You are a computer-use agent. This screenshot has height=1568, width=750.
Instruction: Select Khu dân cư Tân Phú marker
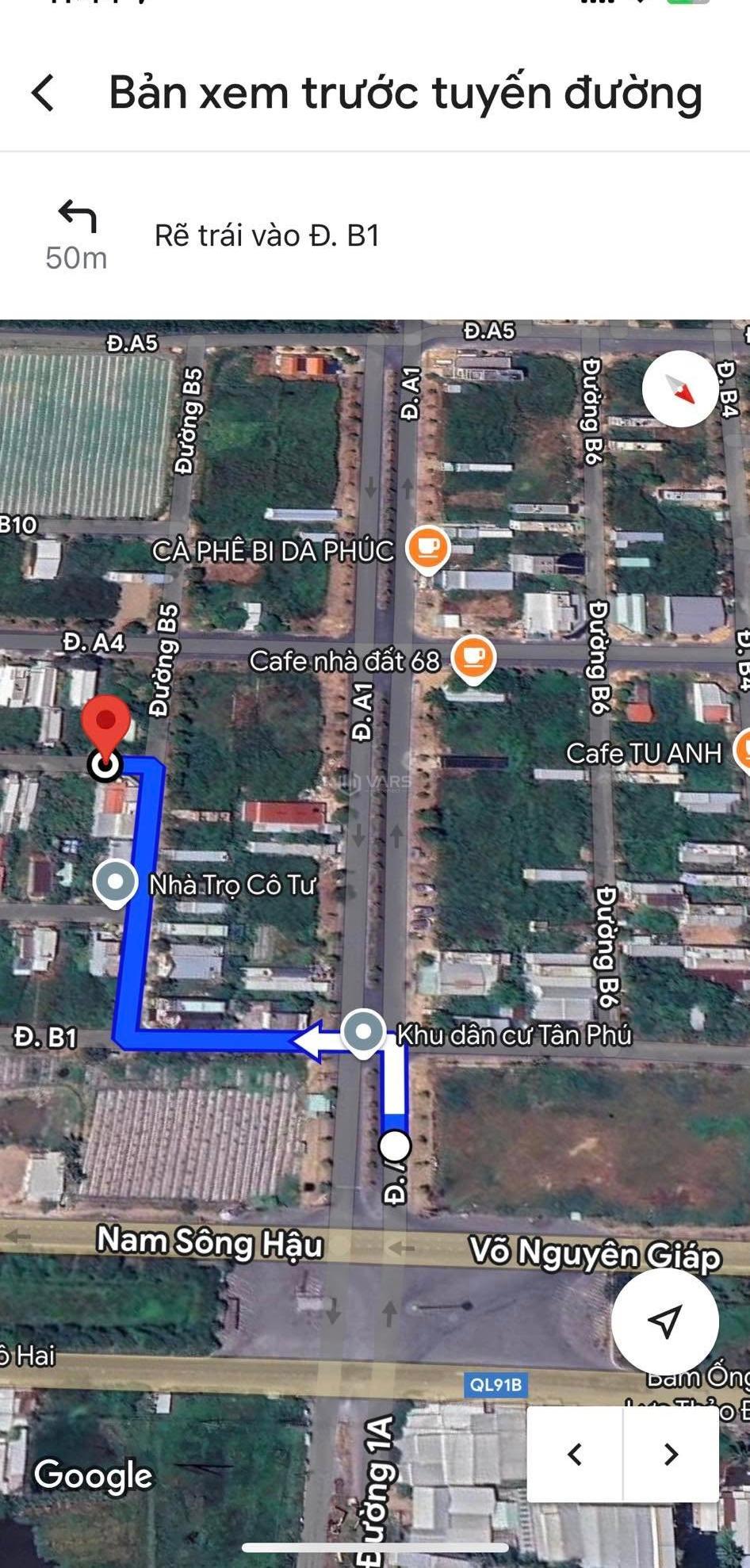(x=364, y=1031)
